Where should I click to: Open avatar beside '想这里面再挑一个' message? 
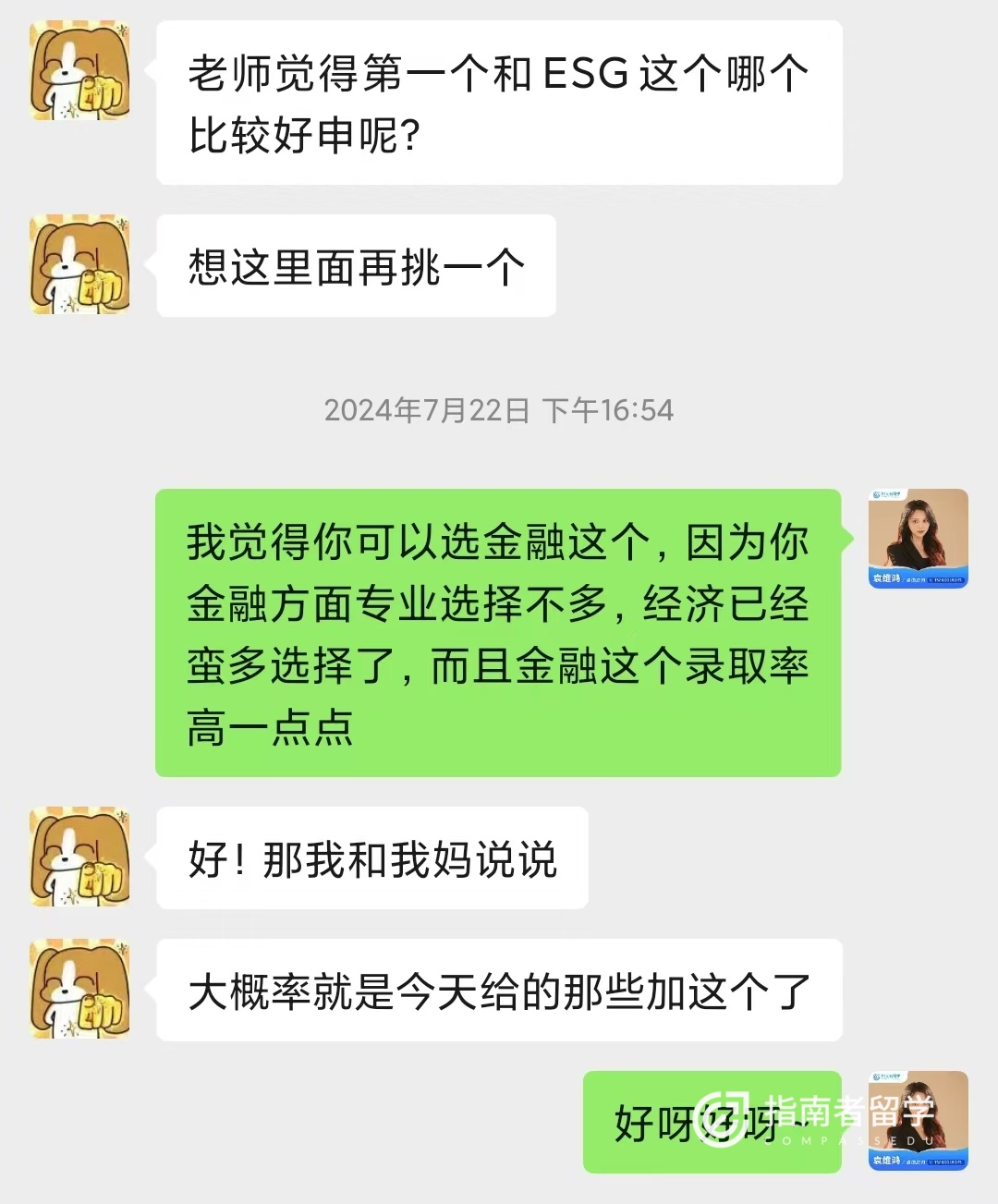point(79,265)
